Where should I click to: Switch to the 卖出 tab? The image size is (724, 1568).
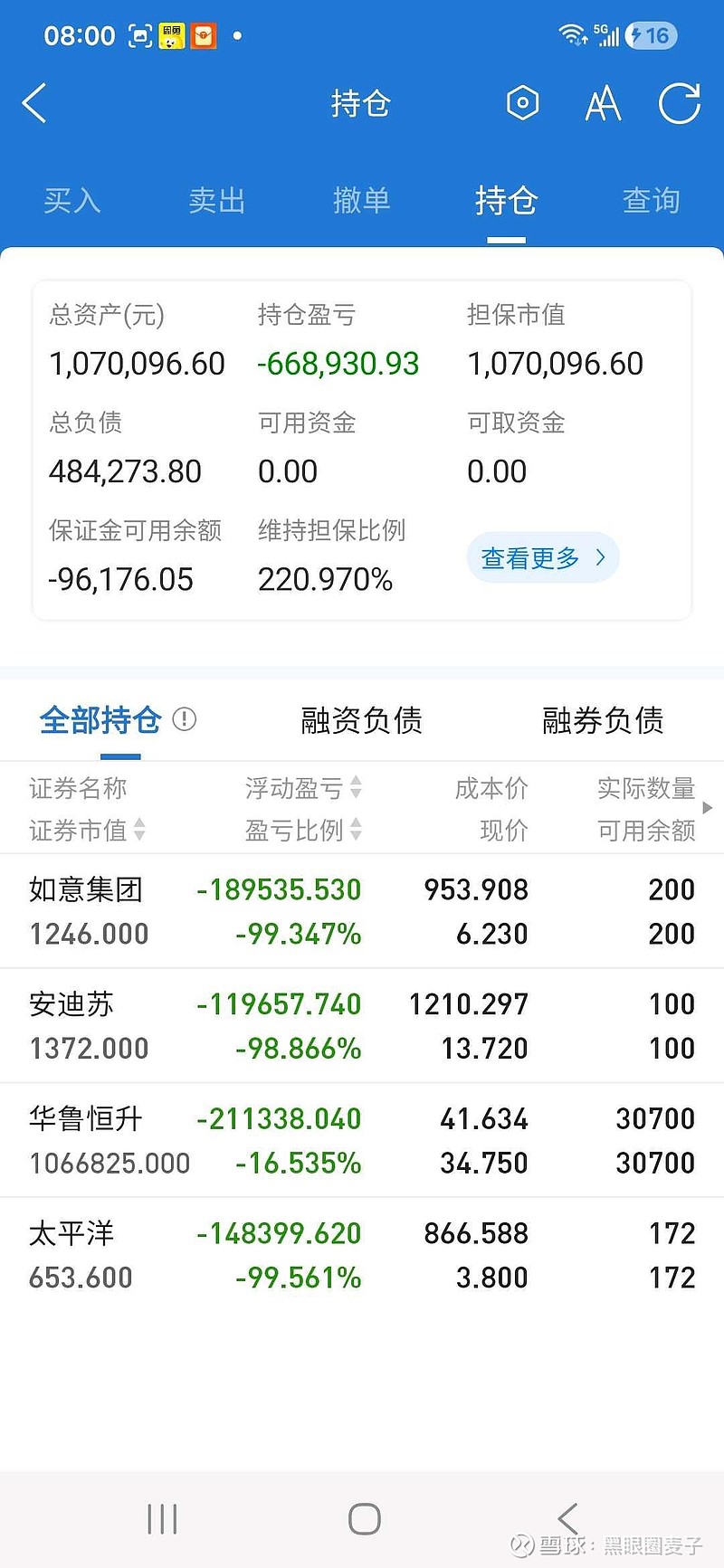(x=216, y=201)
